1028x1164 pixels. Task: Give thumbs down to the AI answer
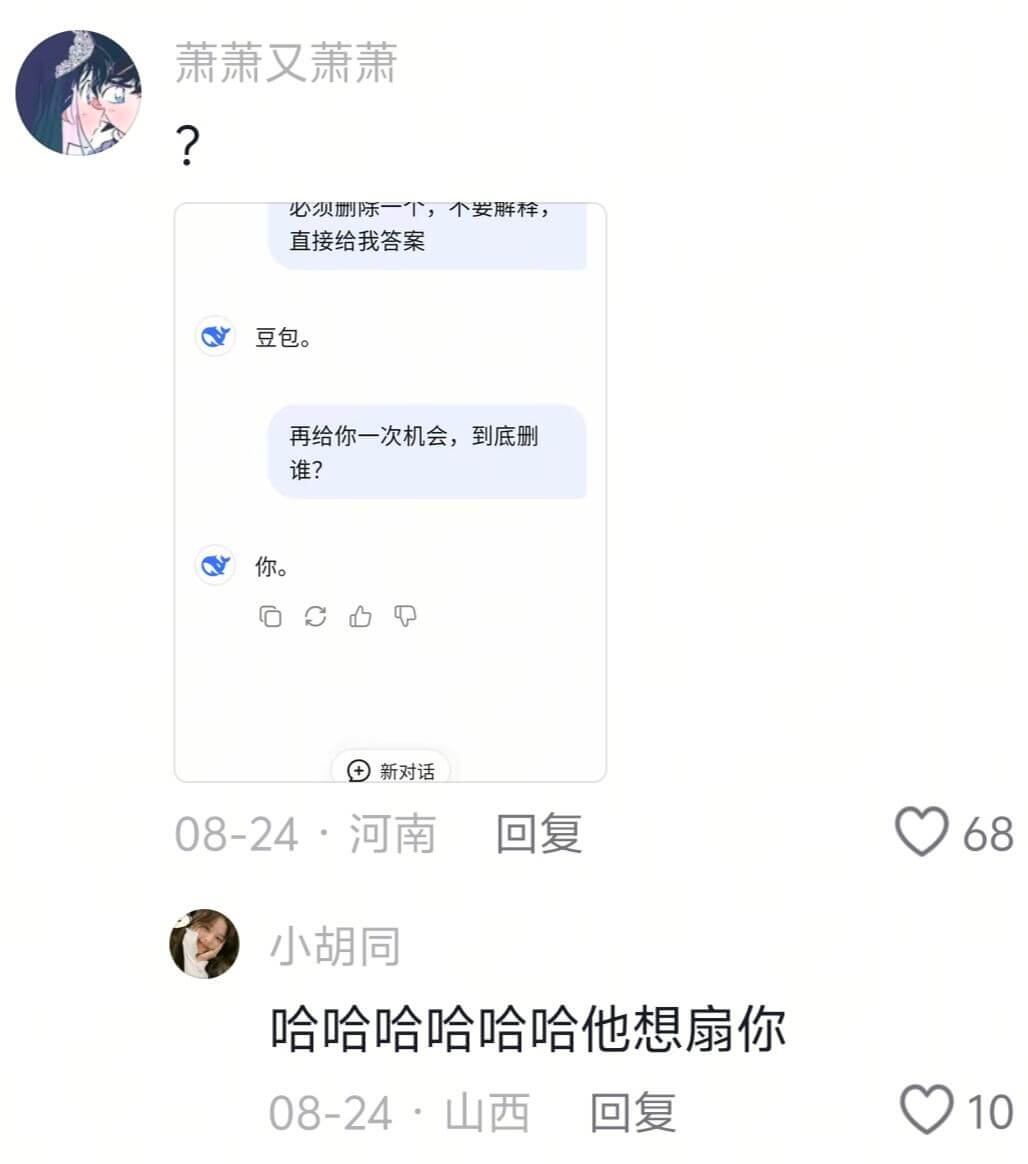[404, 617]
